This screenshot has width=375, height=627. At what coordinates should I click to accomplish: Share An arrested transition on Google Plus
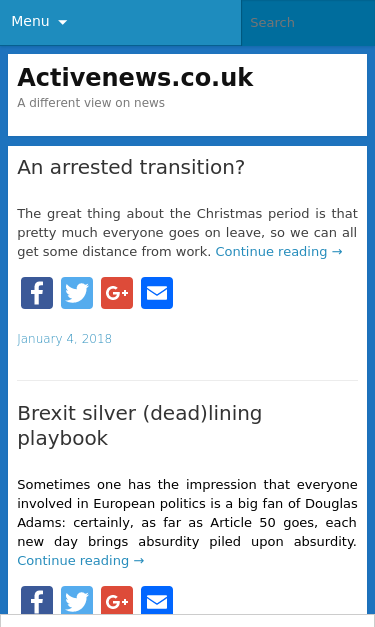click(117, 293)
